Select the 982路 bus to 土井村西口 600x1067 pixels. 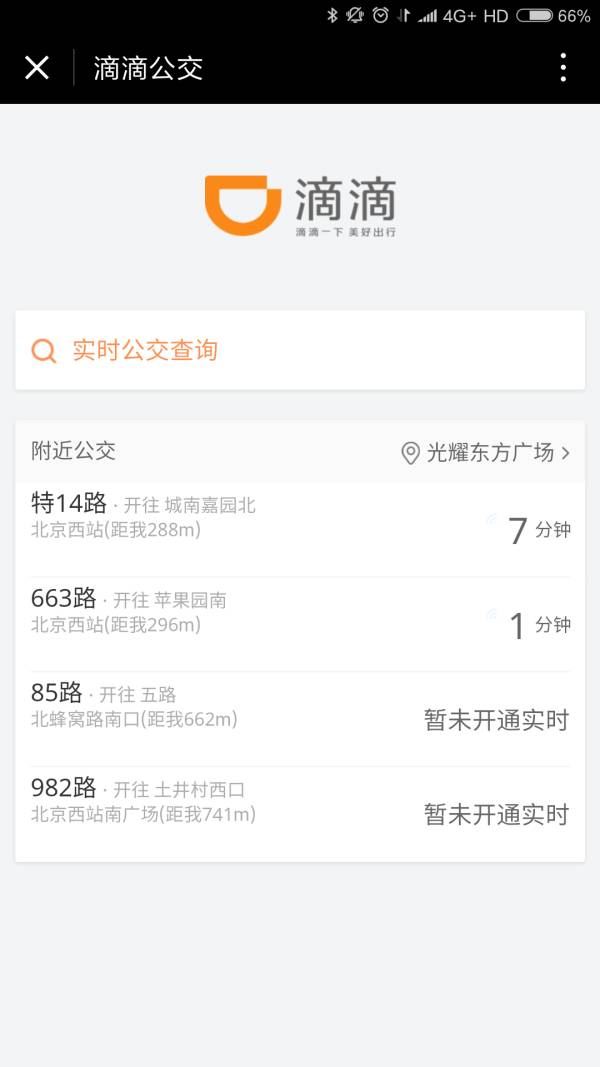pos(300,801)
